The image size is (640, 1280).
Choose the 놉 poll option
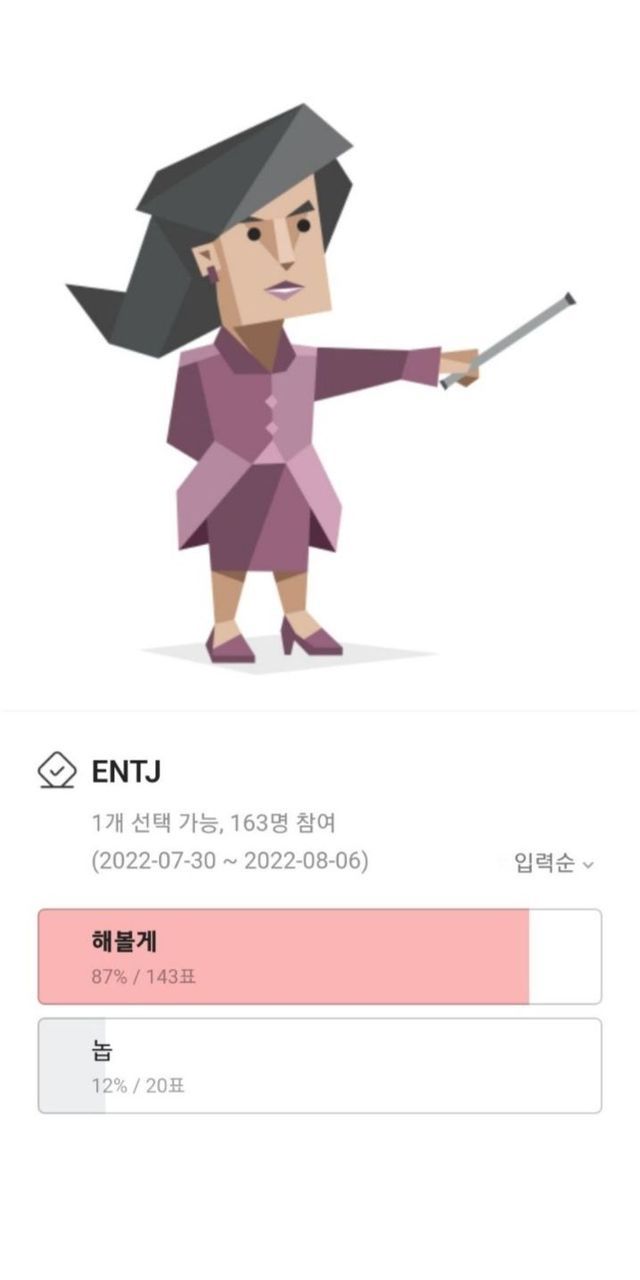[320, 1065]
